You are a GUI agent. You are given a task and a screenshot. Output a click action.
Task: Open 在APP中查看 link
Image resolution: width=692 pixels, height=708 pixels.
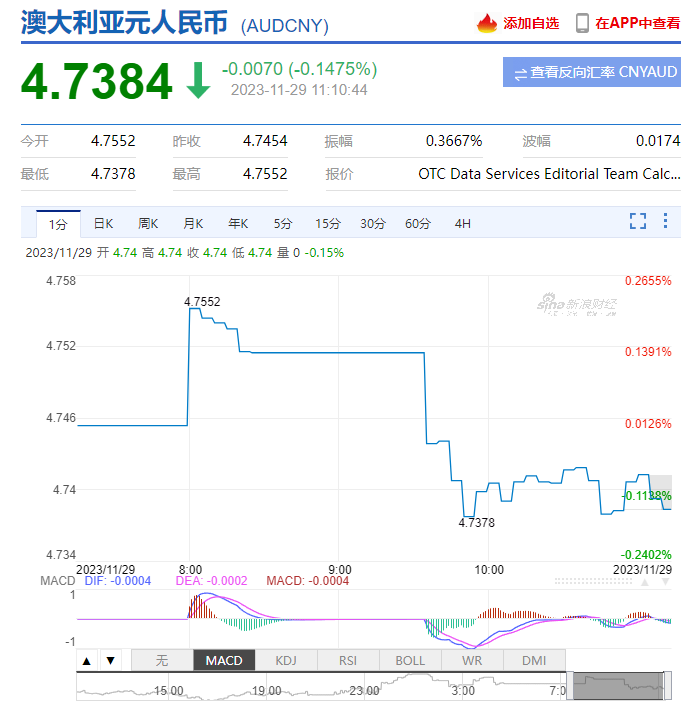click(x=627, y=23)
